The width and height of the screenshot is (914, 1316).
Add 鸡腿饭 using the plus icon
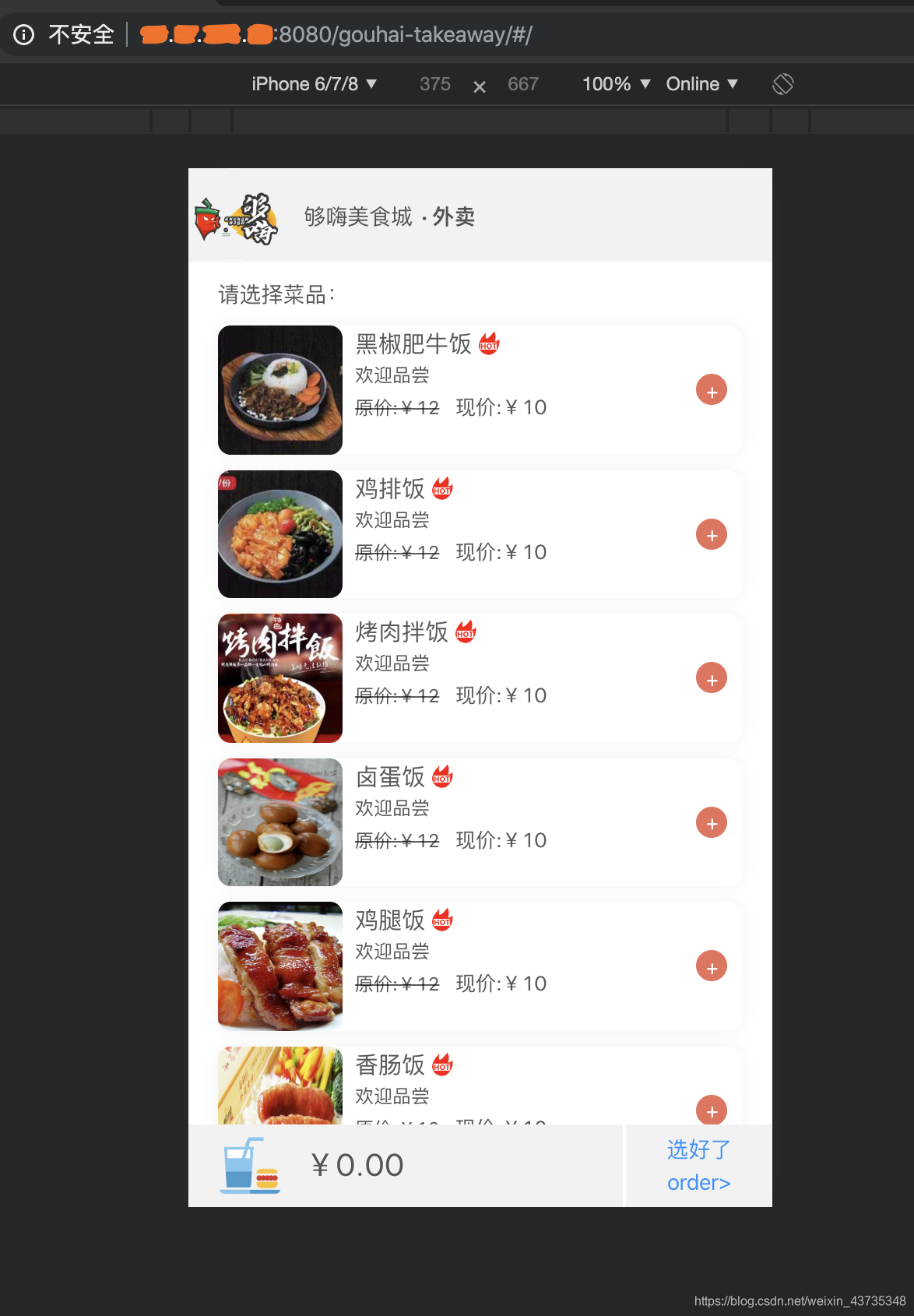(711, 966)
